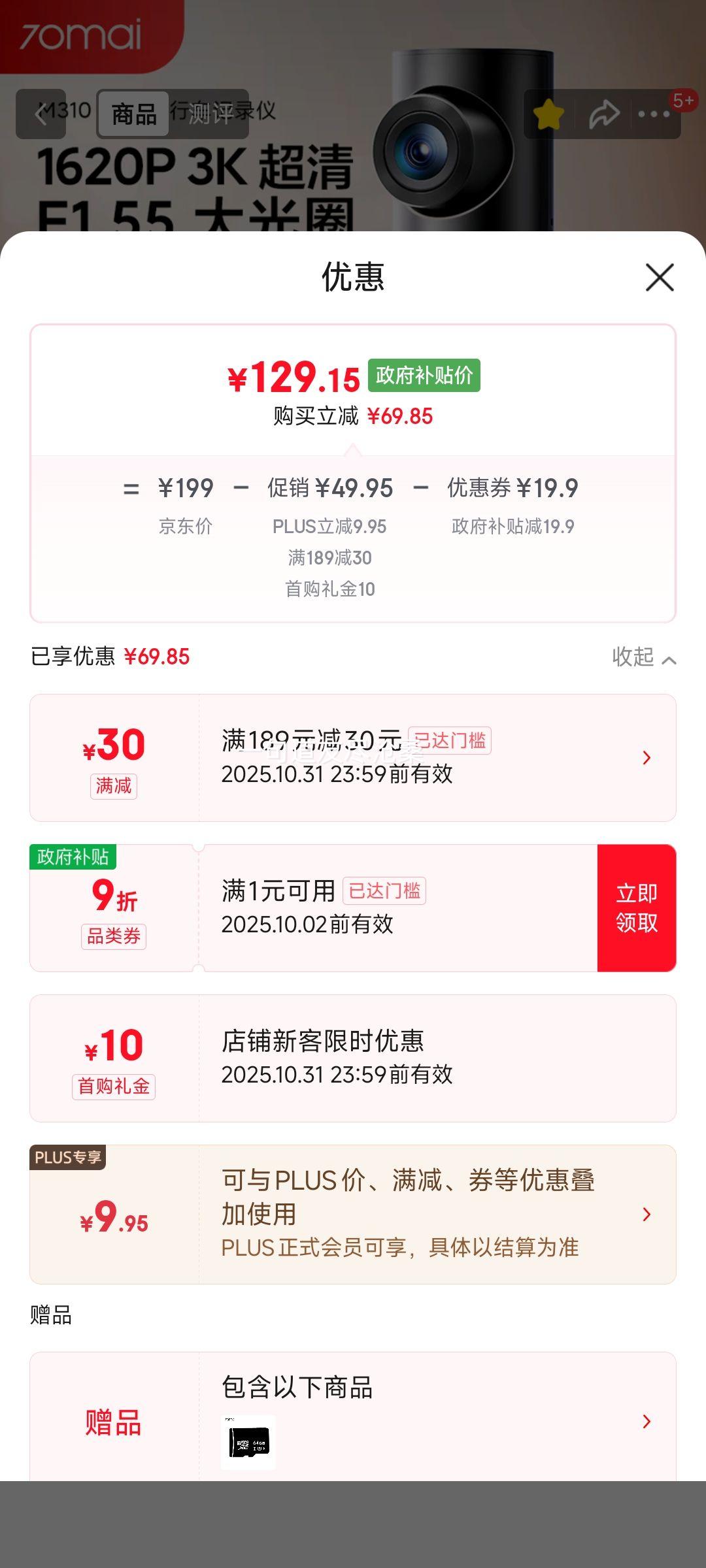Favorite this product with the star icon

coord(548,114)
